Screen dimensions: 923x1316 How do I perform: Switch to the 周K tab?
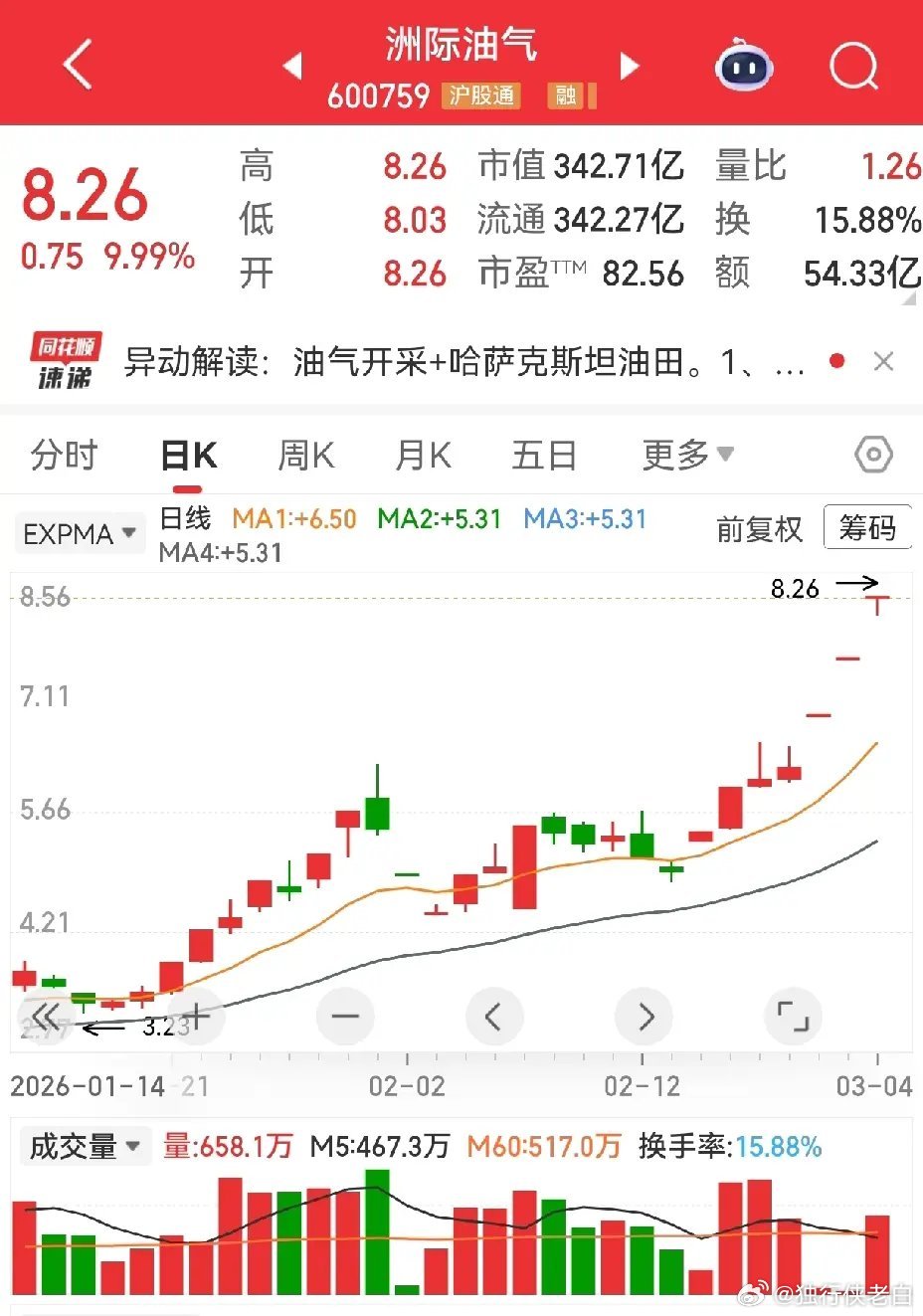tap(305, 456)
